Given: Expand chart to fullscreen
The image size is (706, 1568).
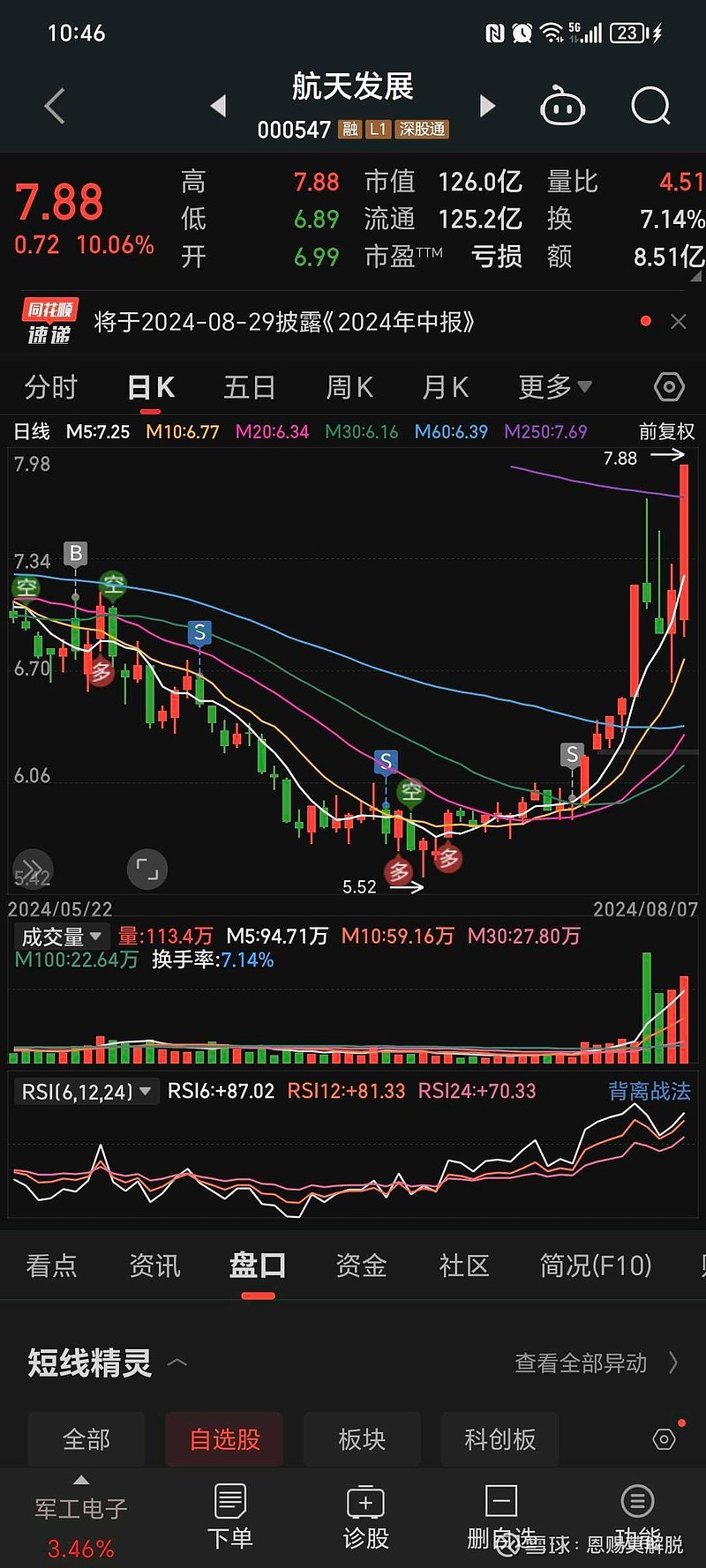Looking at the screenshot, I should [x=147, y=870].
